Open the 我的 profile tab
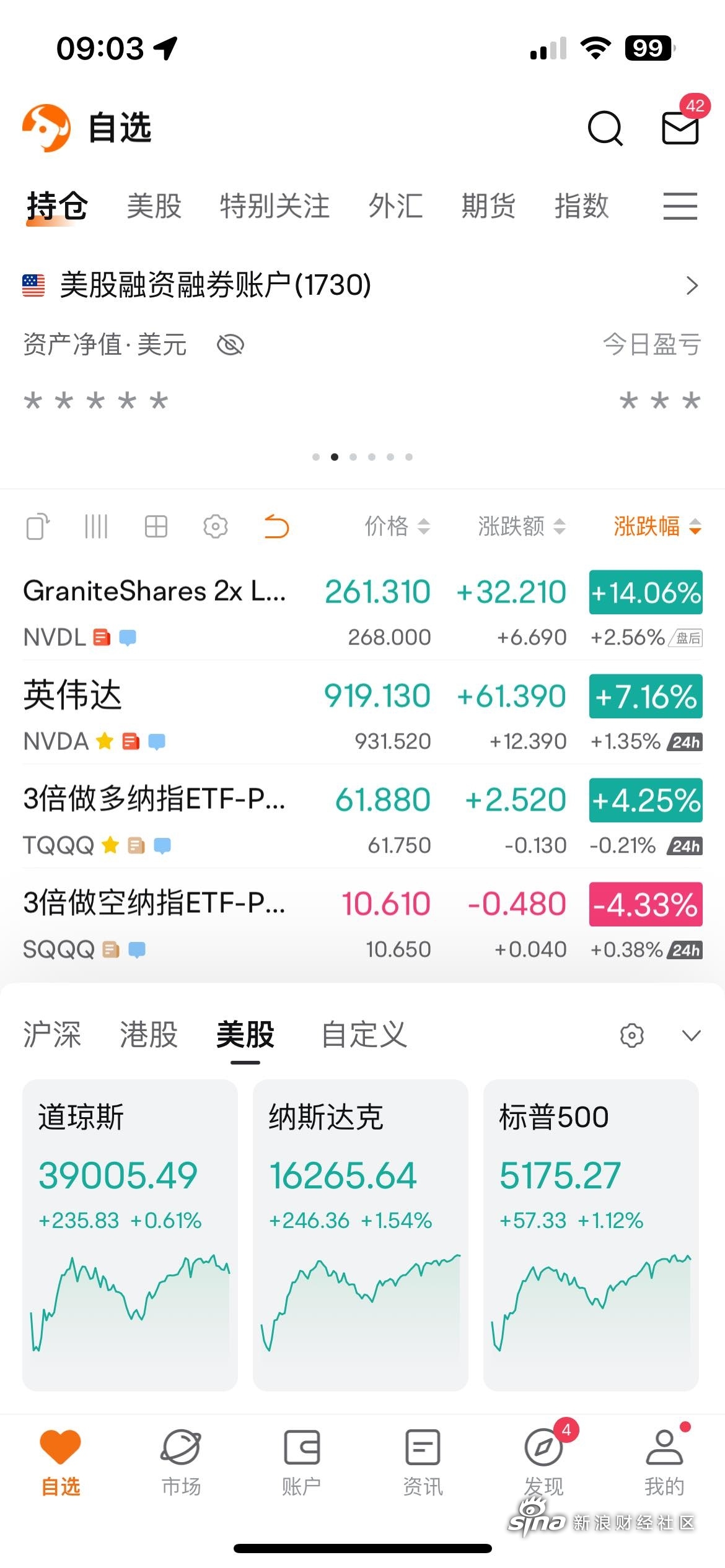The image size is (725, 1568). [x=664, y=1463]
